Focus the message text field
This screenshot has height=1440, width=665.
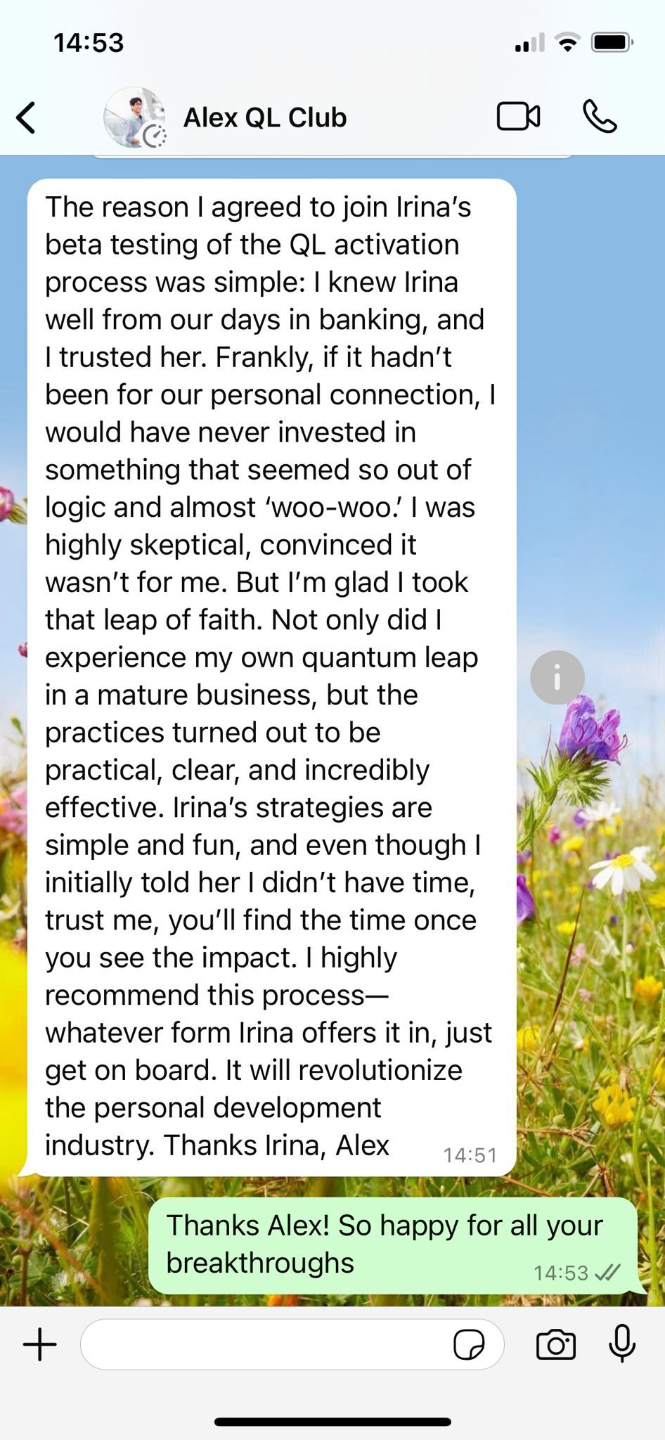(265, 1345)
